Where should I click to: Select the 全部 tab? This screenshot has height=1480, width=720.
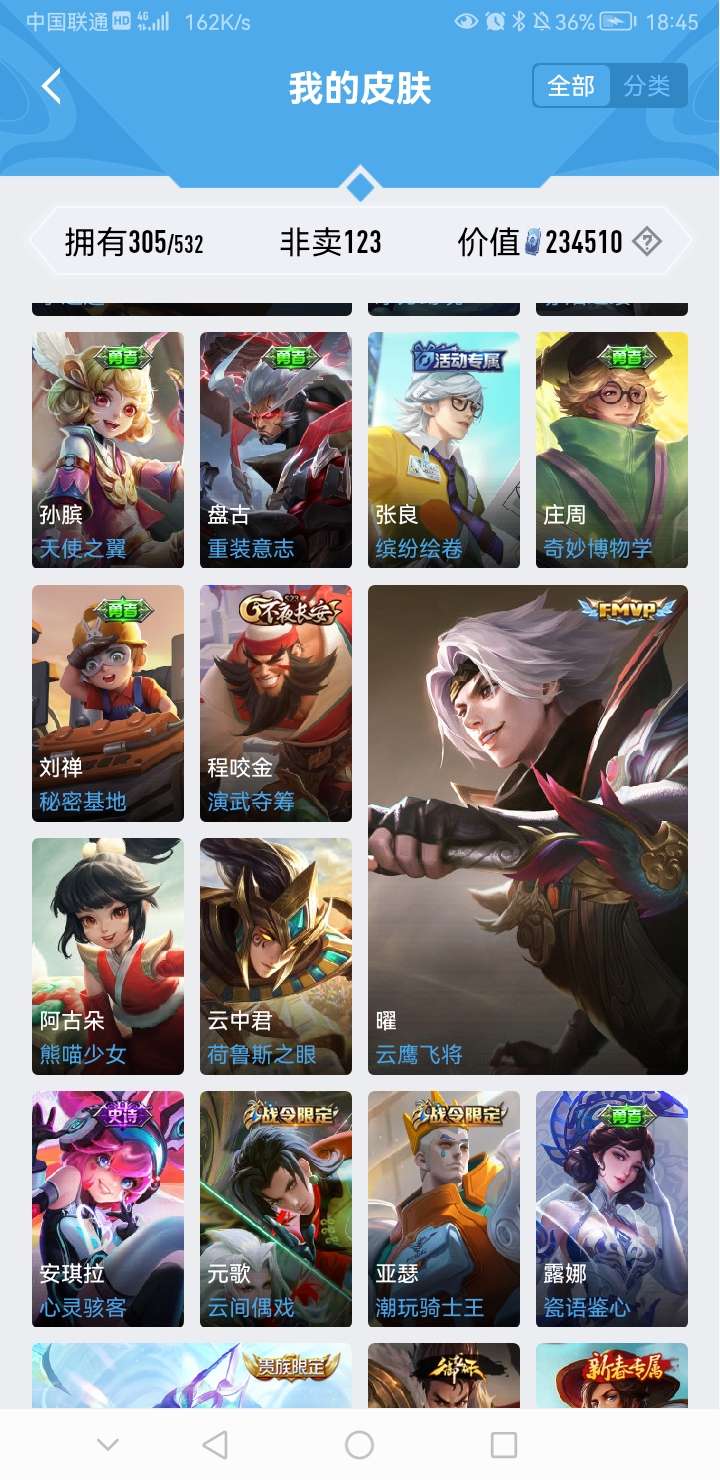(572, 87)
